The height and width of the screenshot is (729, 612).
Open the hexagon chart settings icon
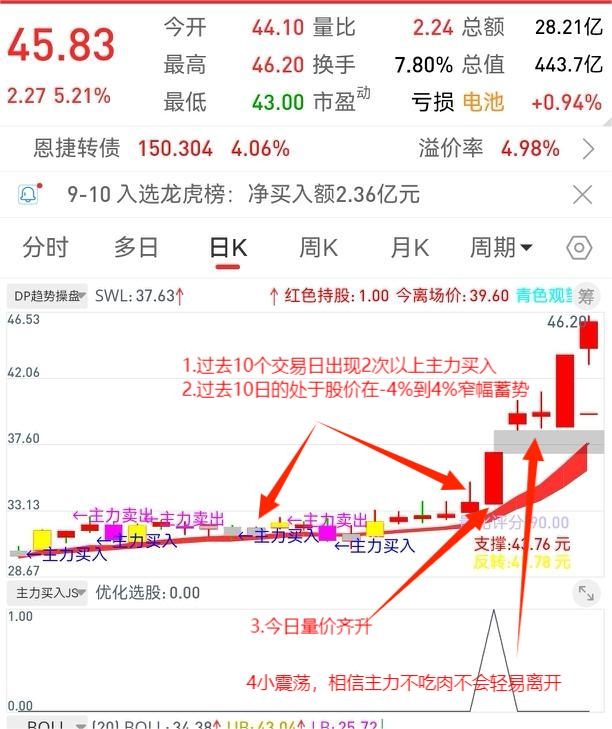579,247
